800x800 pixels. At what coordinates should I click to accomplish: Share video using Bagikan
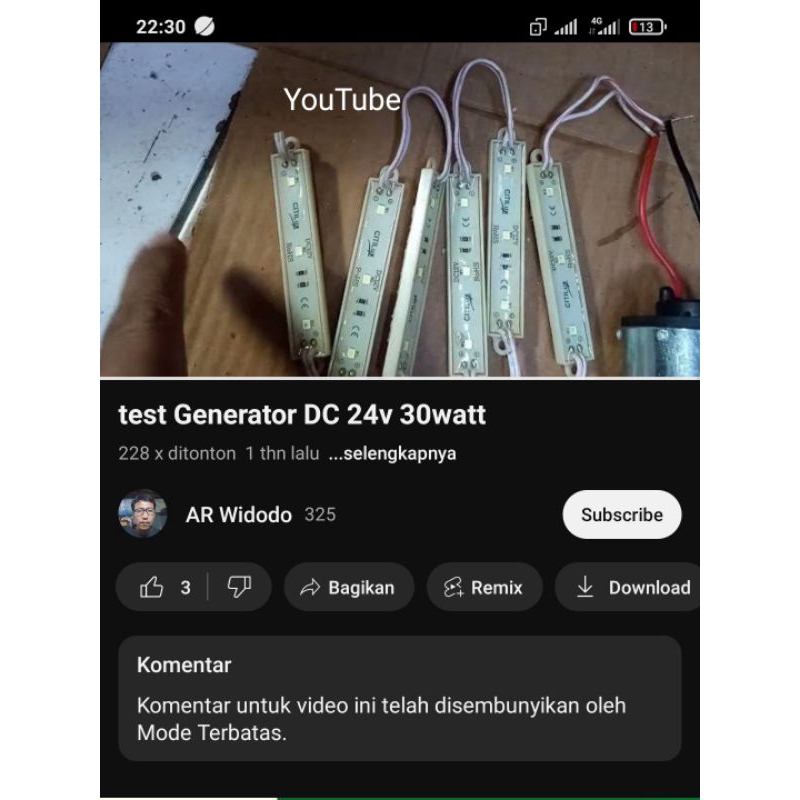point(348,588)
